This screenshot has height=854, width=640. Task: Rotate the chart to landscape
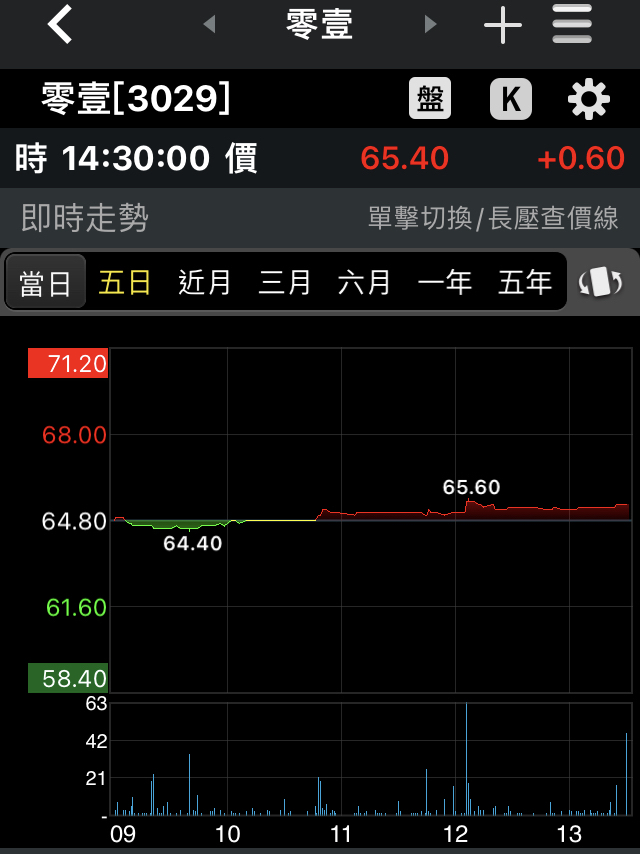pos(601,283)
